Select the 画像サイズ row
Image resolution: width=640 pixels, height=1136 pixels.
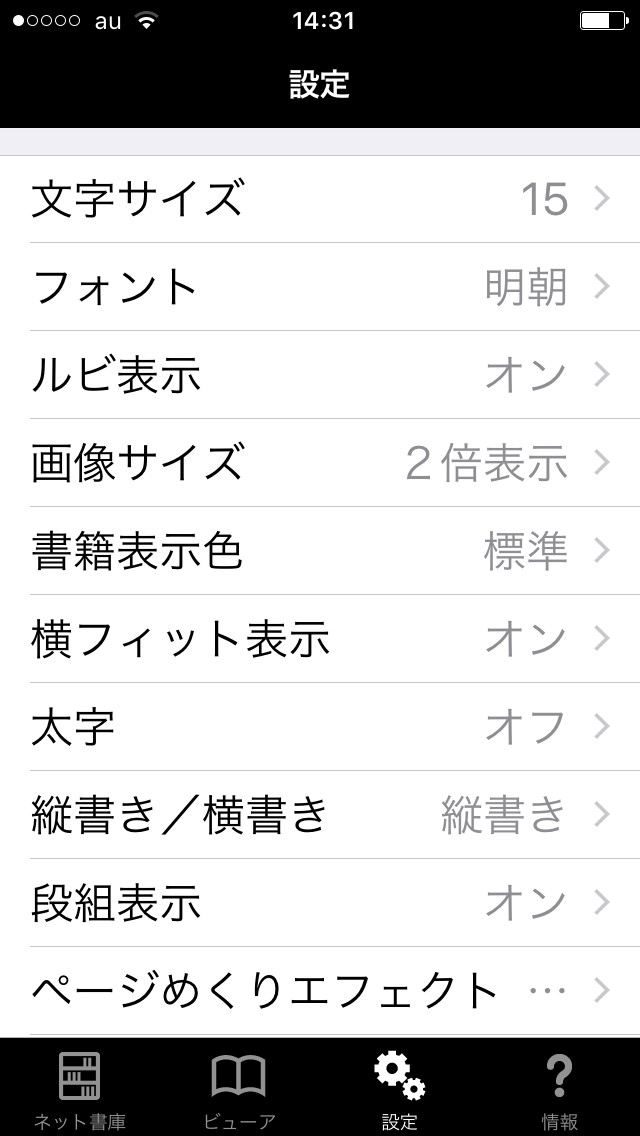tap(320, 463)
